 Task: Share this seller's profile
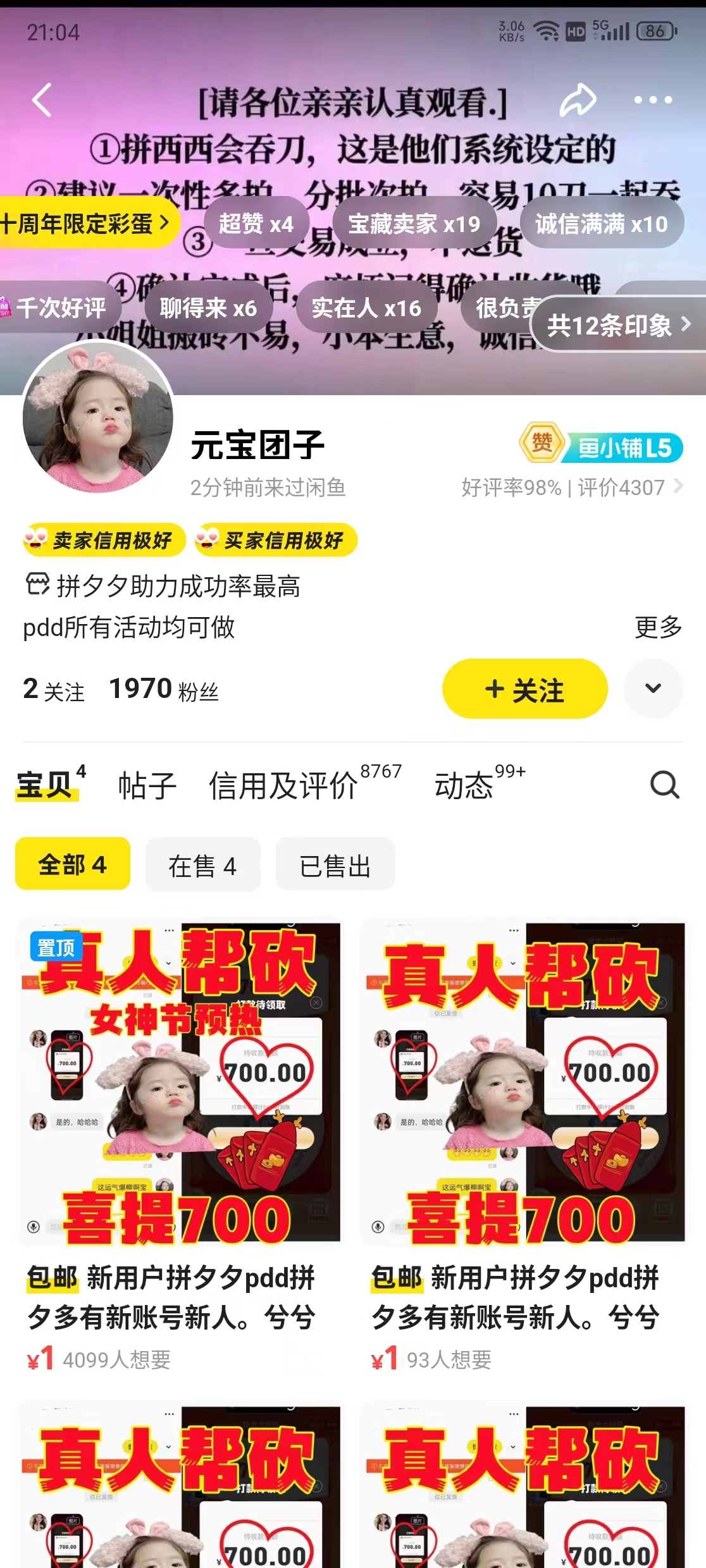tap(578, 100)
